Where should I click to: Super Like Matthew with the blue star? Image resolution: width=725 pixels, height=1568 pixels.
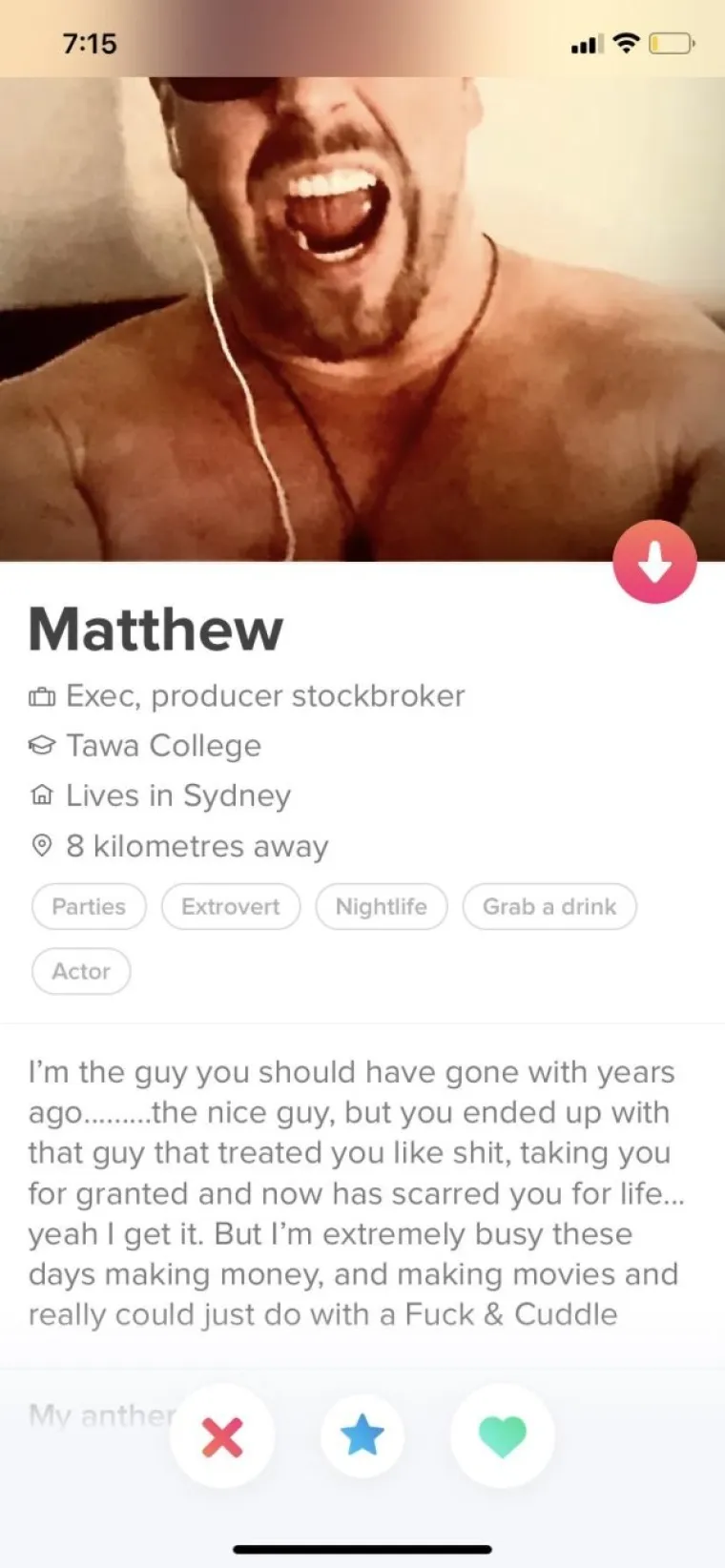coord(362,1436)
